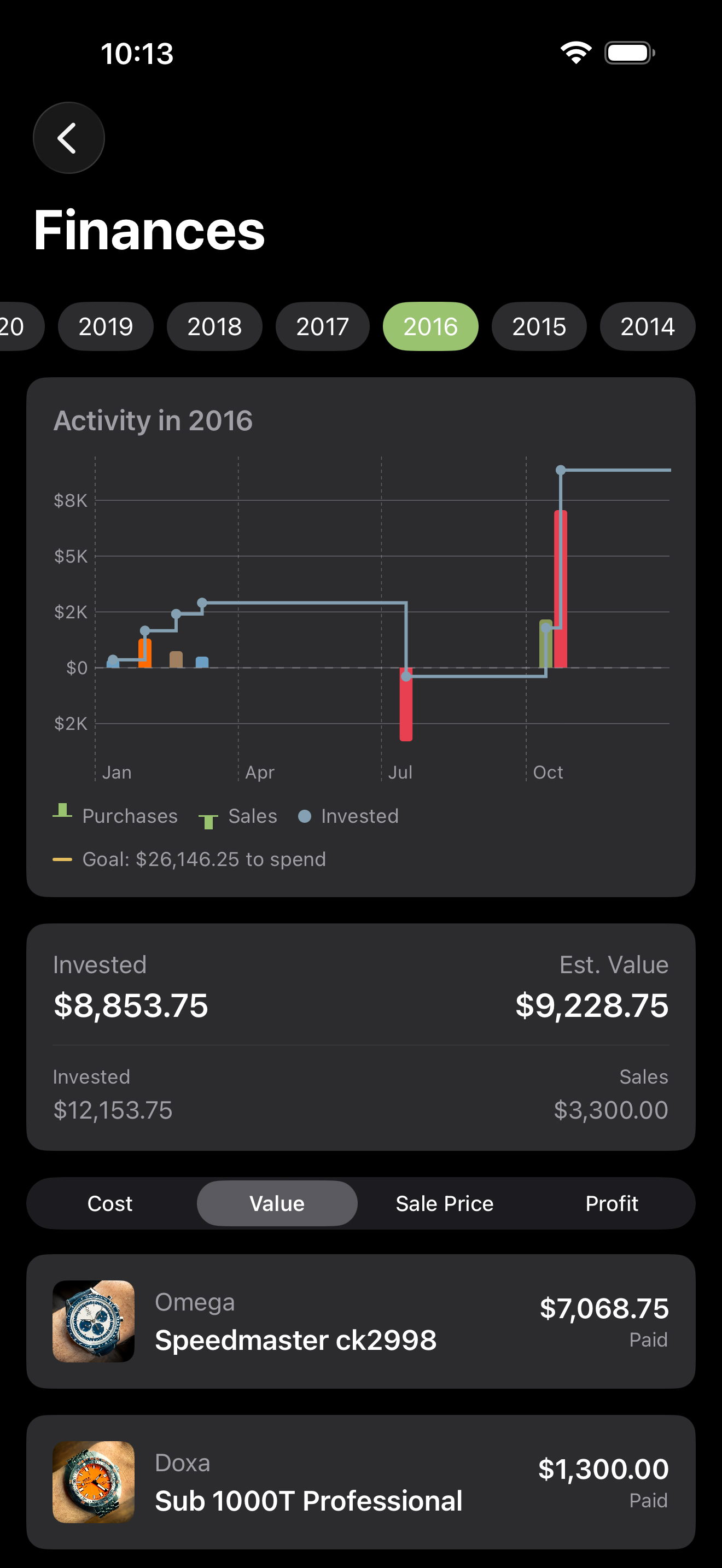Tap the Sales legend marker
Screen dimensions: 722x1568
click(x=209, y=818)
